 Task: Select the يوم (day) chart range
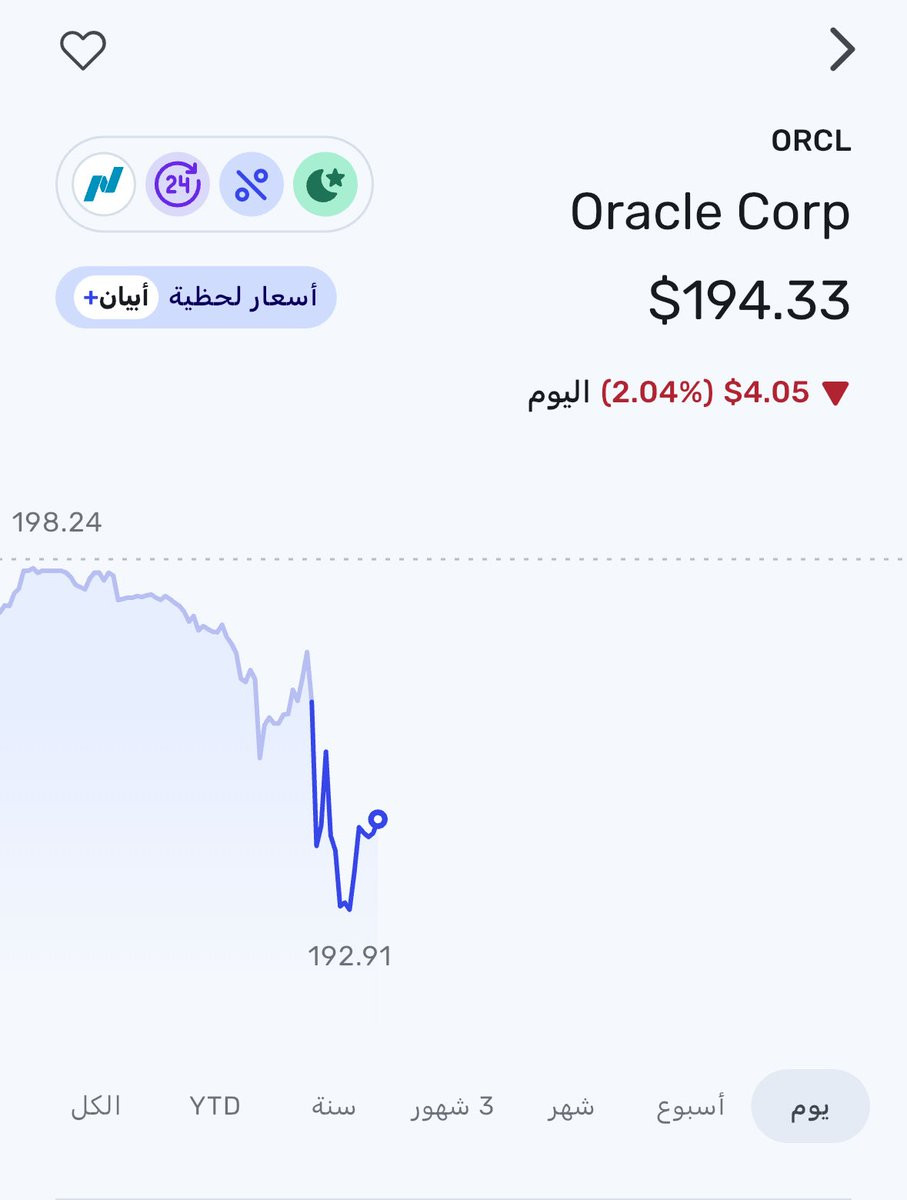(x=810, y=1107)
